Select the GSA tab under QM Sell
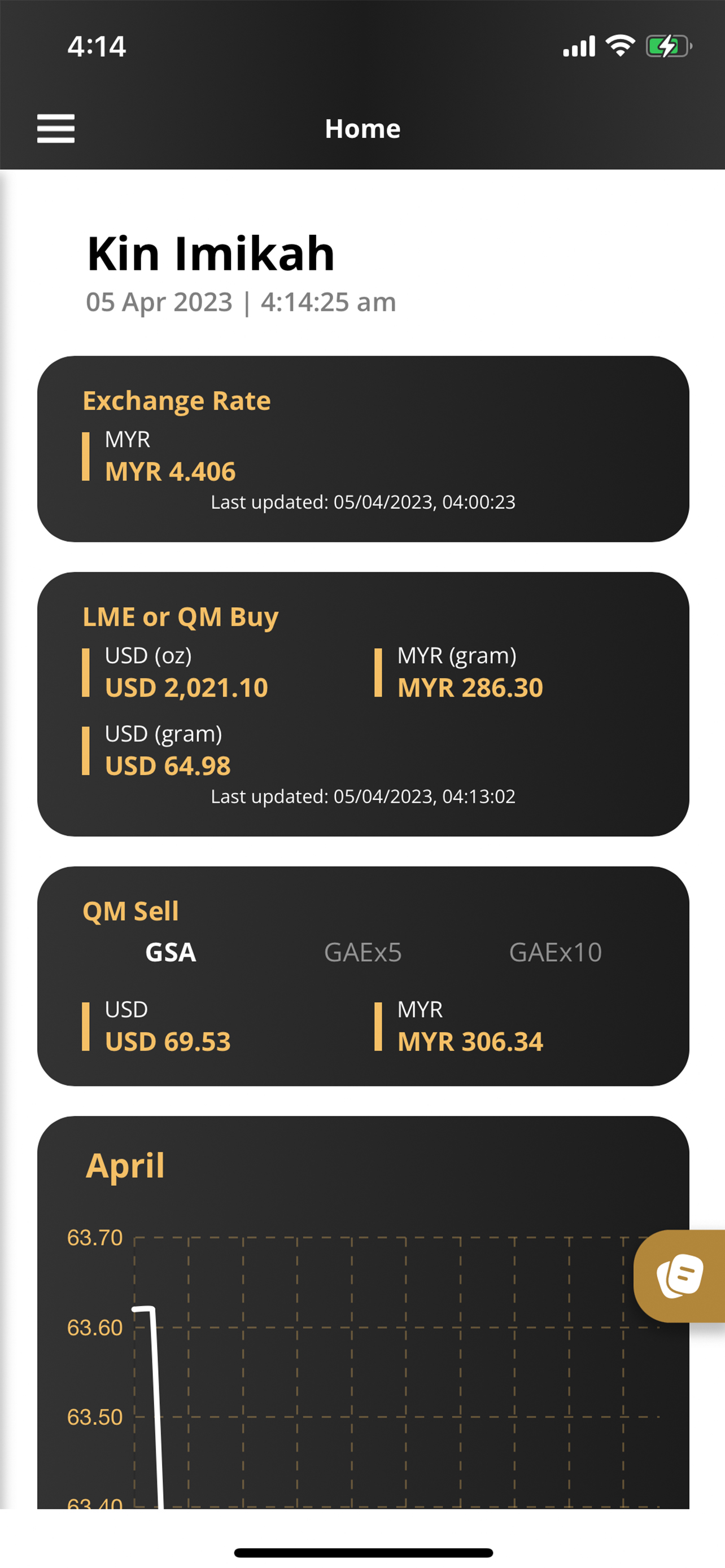The width and height of the screenshot is (725, 1568). tap(171, 952)
